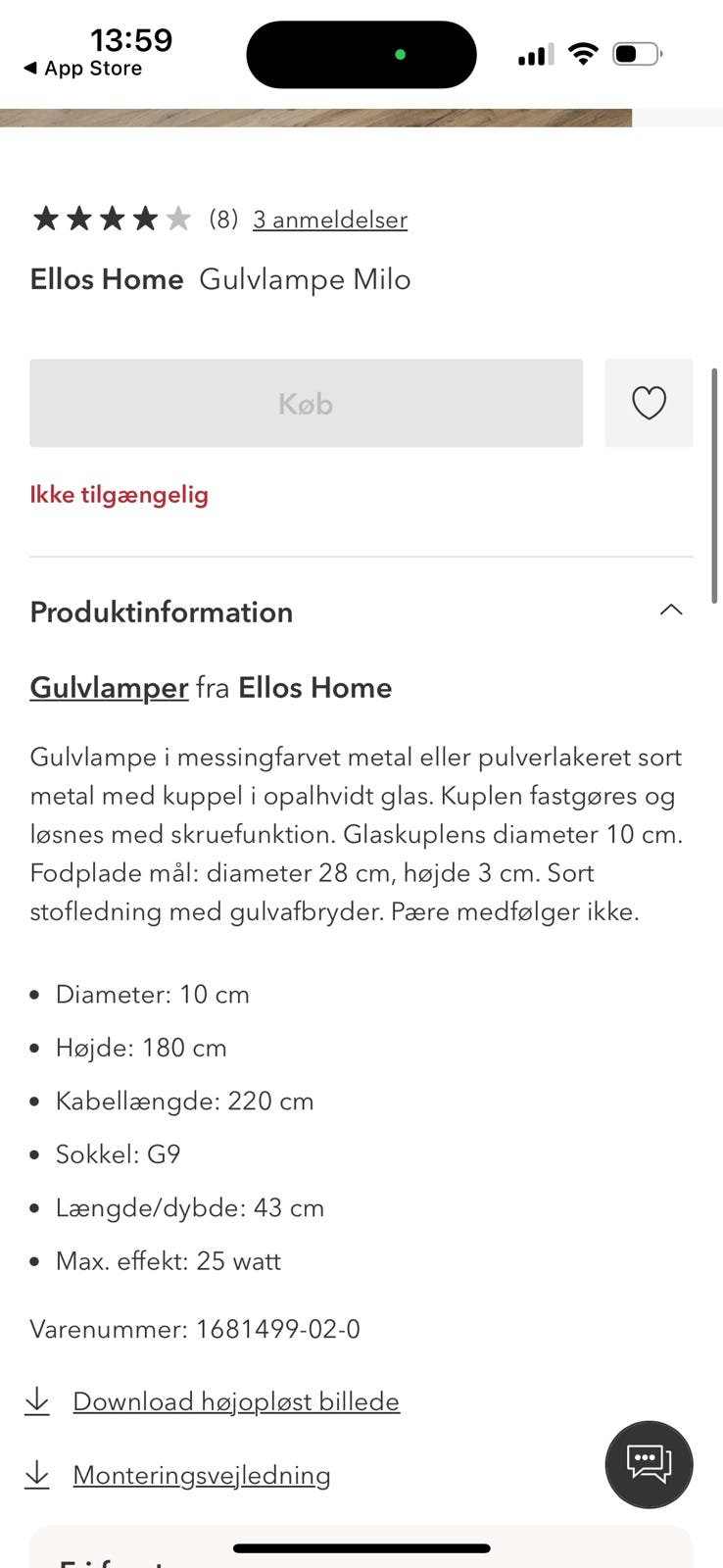Tap the Dynamic Island indicator
The width and height of the screenshot is (723, 1568).
click(x=361, y=55)
